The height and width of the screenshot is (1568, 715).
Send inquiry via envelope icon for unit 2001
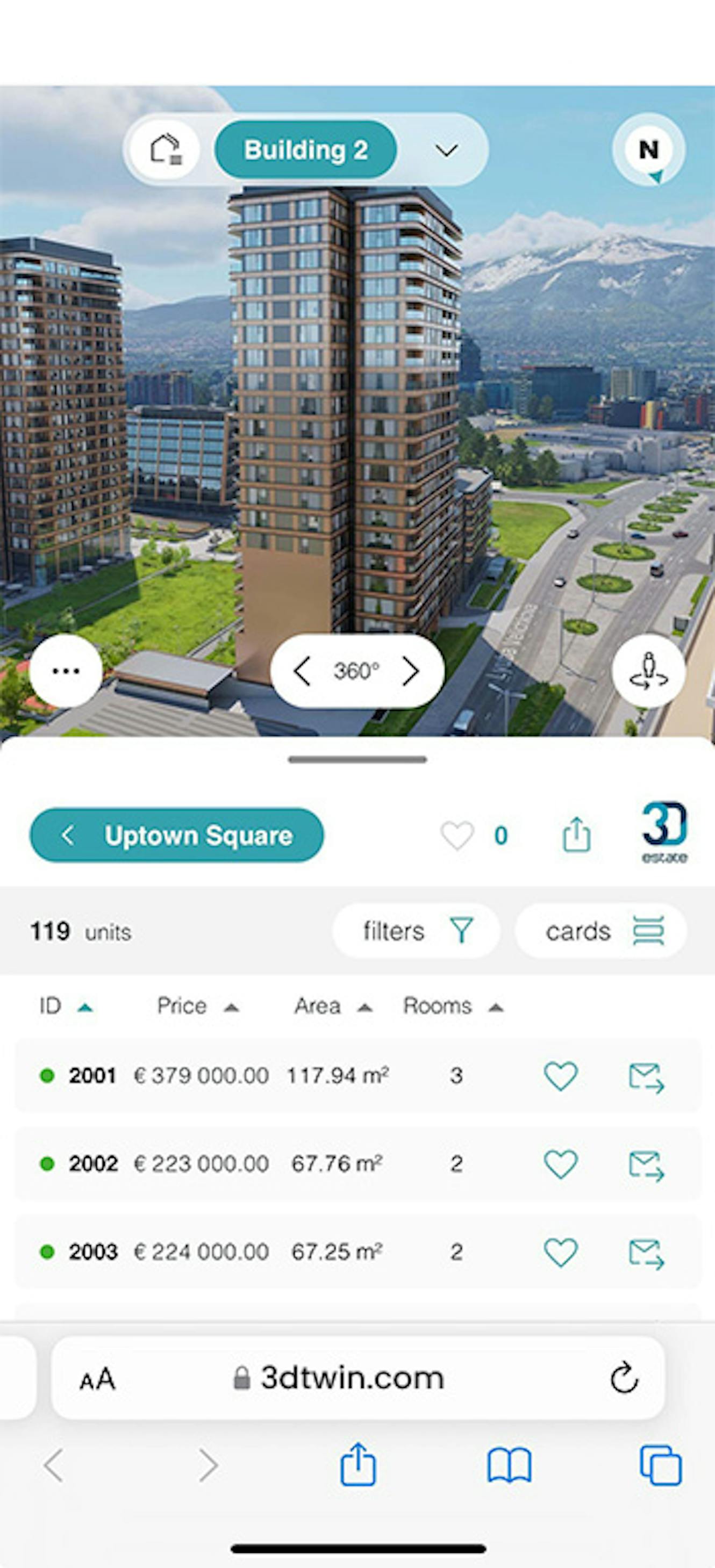[x=647, y=1076]
